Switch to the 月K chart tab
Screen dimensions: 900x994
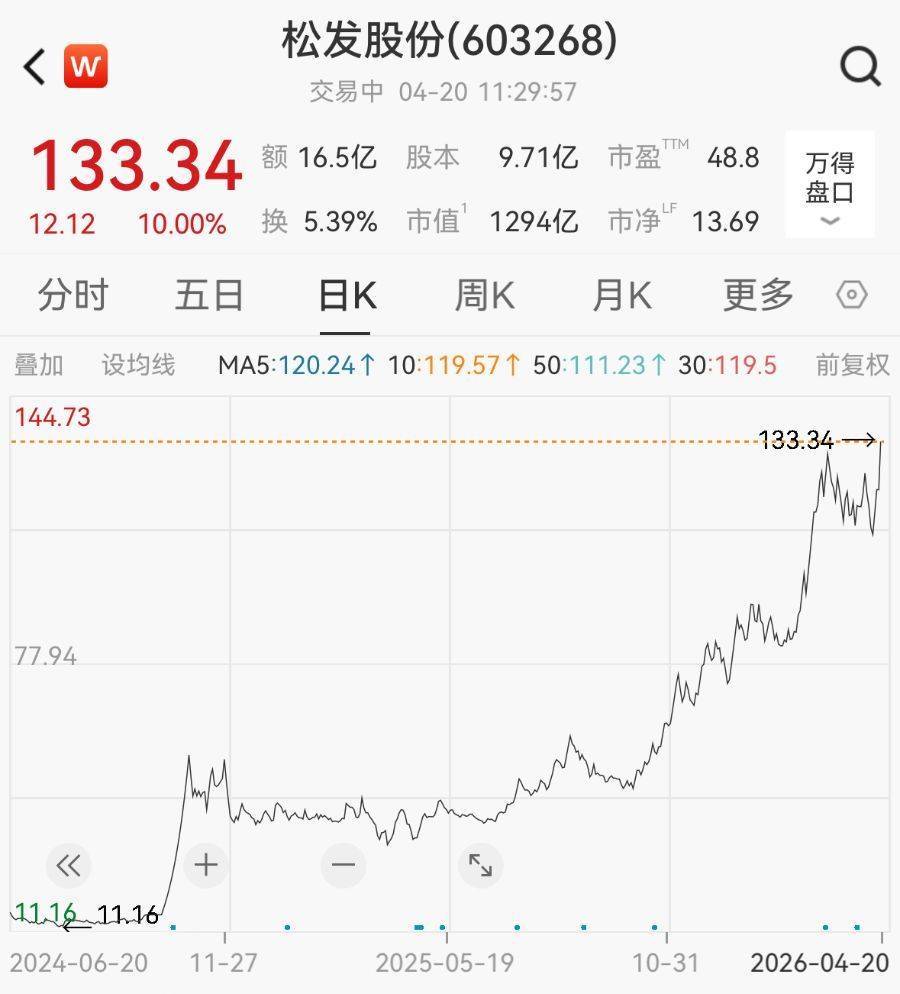coord(621,296)
